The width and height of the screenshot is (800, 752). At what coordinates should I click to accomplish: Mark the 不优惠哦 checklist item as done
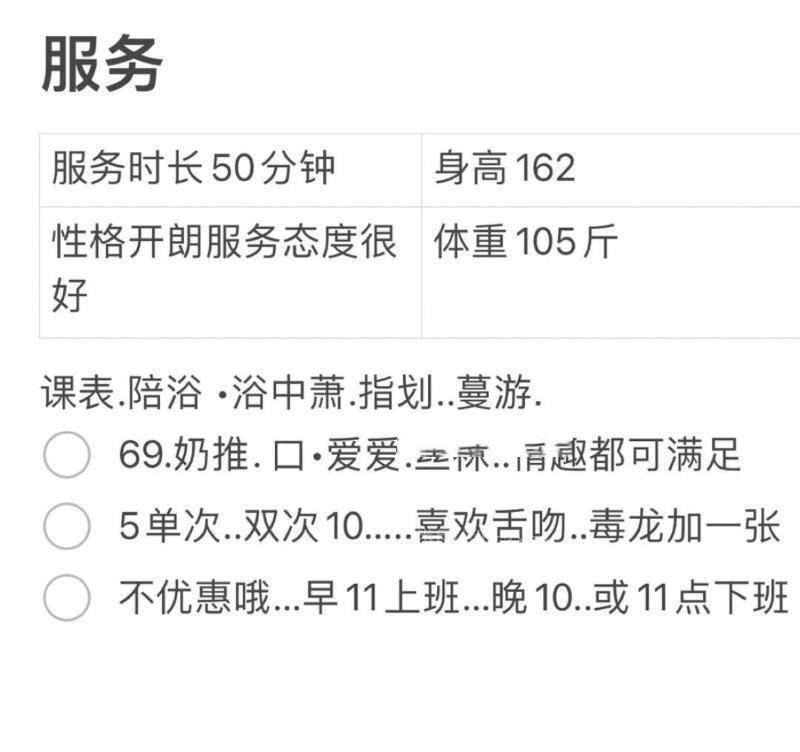pyautogui.click(x=67, y=599)
